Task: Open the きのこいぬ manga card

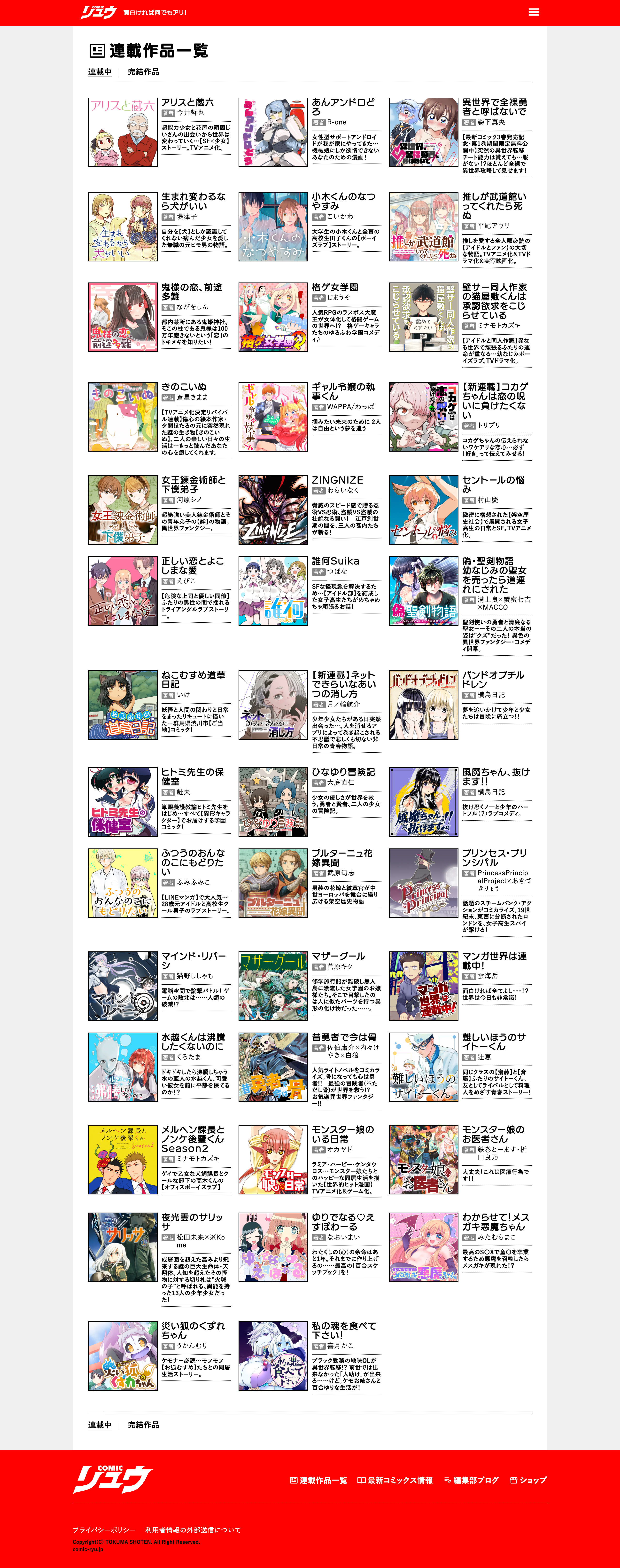Action: (123, 417)
